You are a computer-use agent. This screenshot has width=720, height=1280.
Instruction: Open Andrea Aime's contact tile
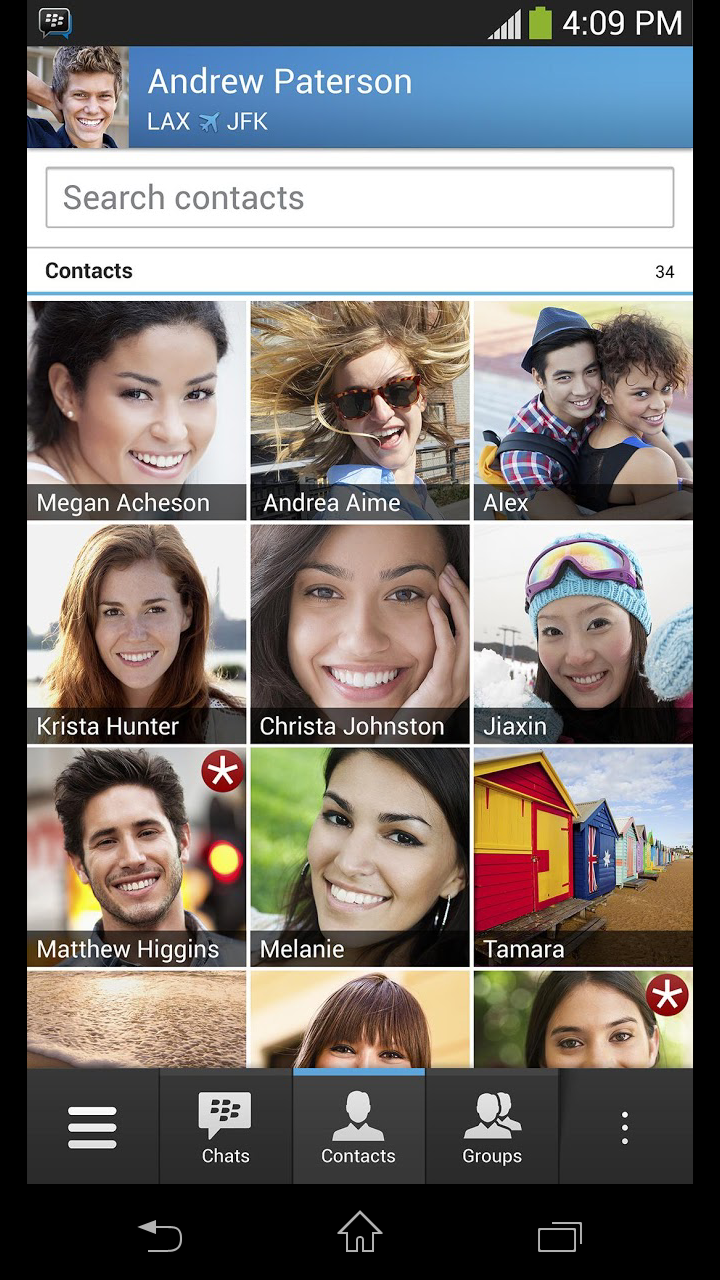point(360,410)
